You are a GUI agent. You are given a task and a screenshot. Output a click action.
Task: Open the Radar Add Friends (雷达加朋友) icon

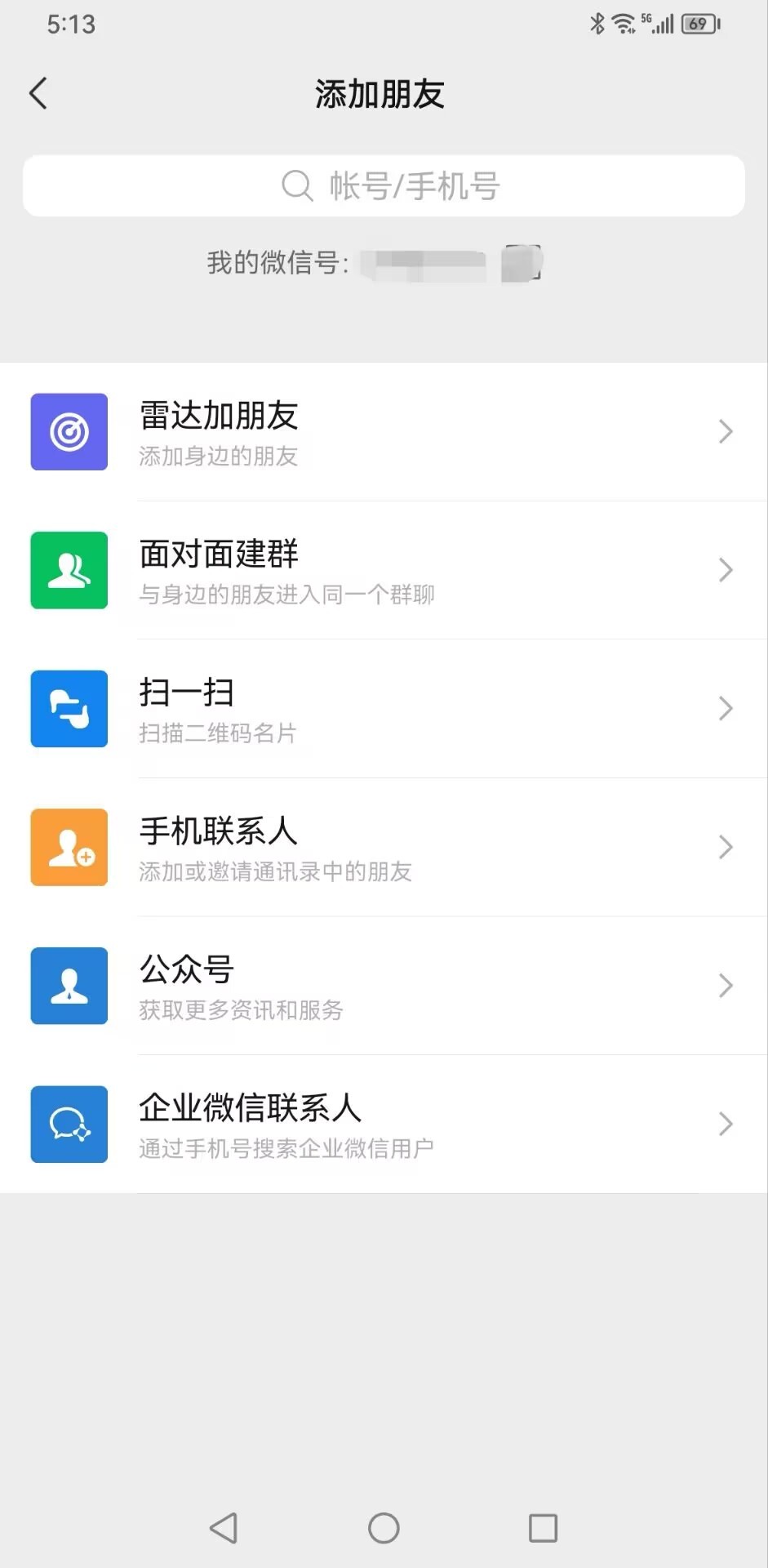(x=69, y=432)
